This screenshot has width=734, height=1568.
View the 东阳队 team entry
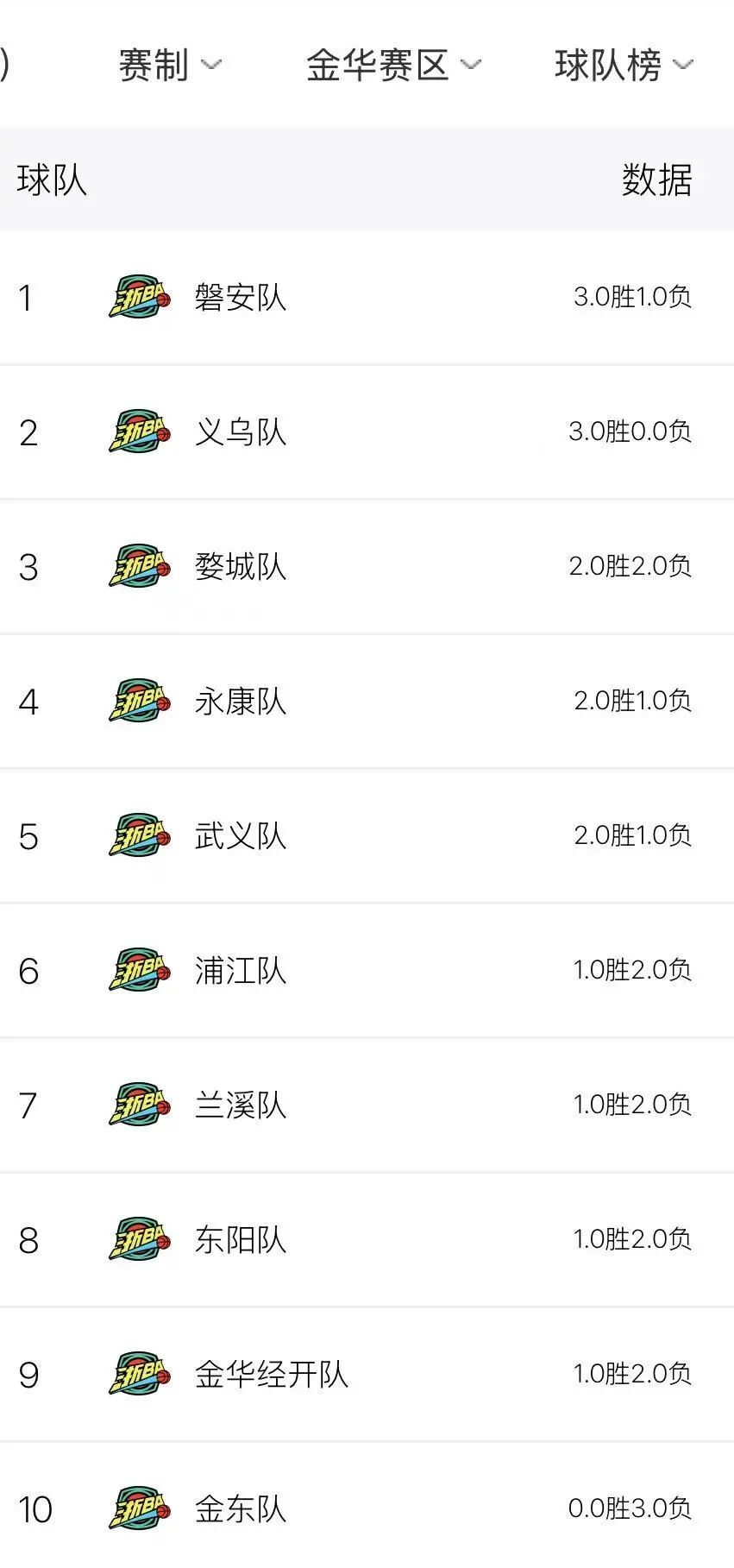coord(367,1240)
